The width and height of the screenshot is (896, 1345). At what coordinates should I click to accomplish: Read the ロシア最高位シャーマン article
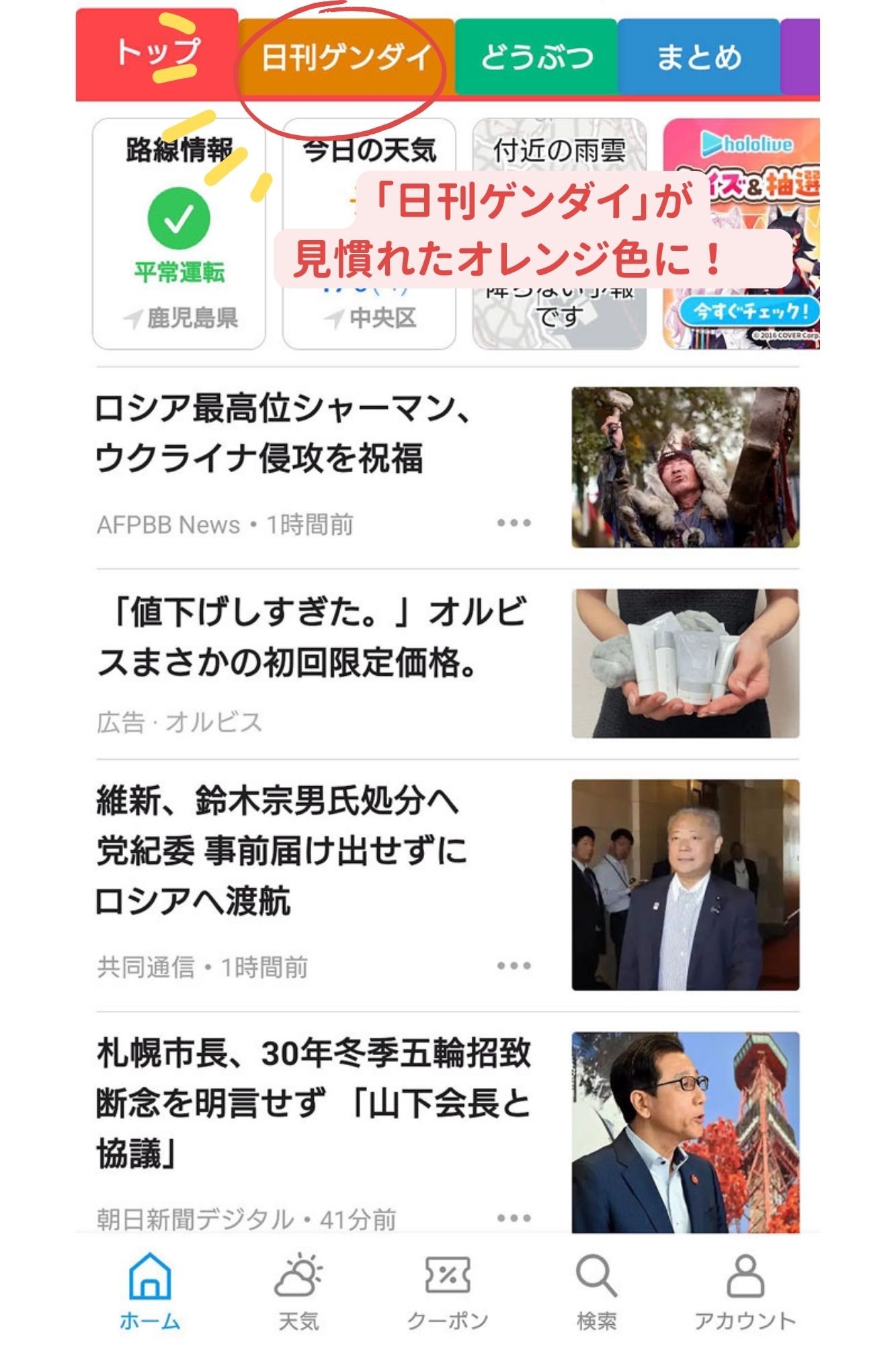coord(282,434)
